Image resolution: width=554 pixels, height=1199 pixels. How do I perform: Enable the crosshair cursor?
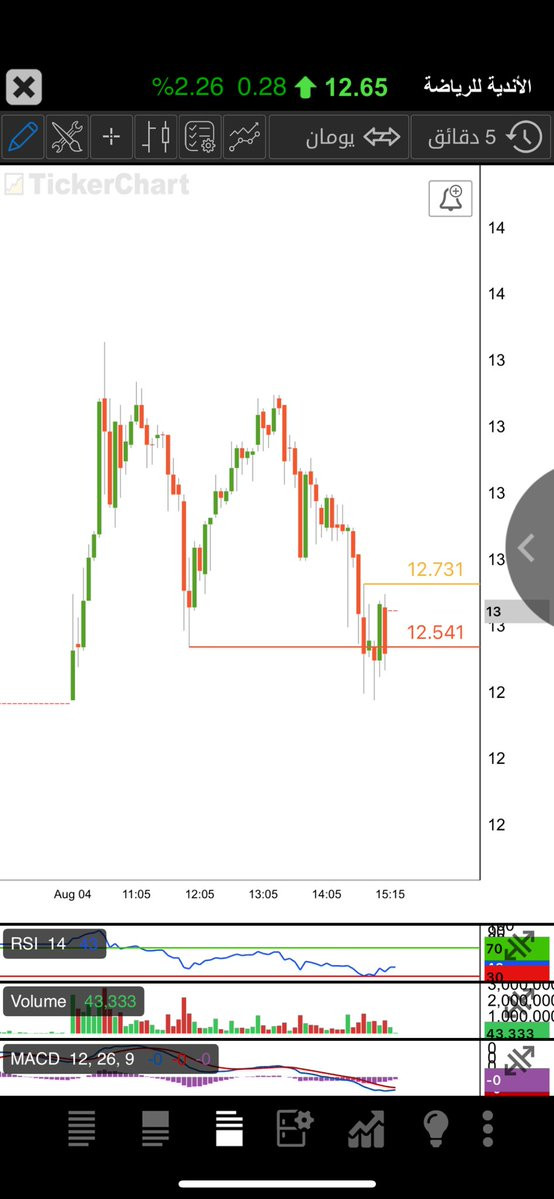[x=112, y=137]
